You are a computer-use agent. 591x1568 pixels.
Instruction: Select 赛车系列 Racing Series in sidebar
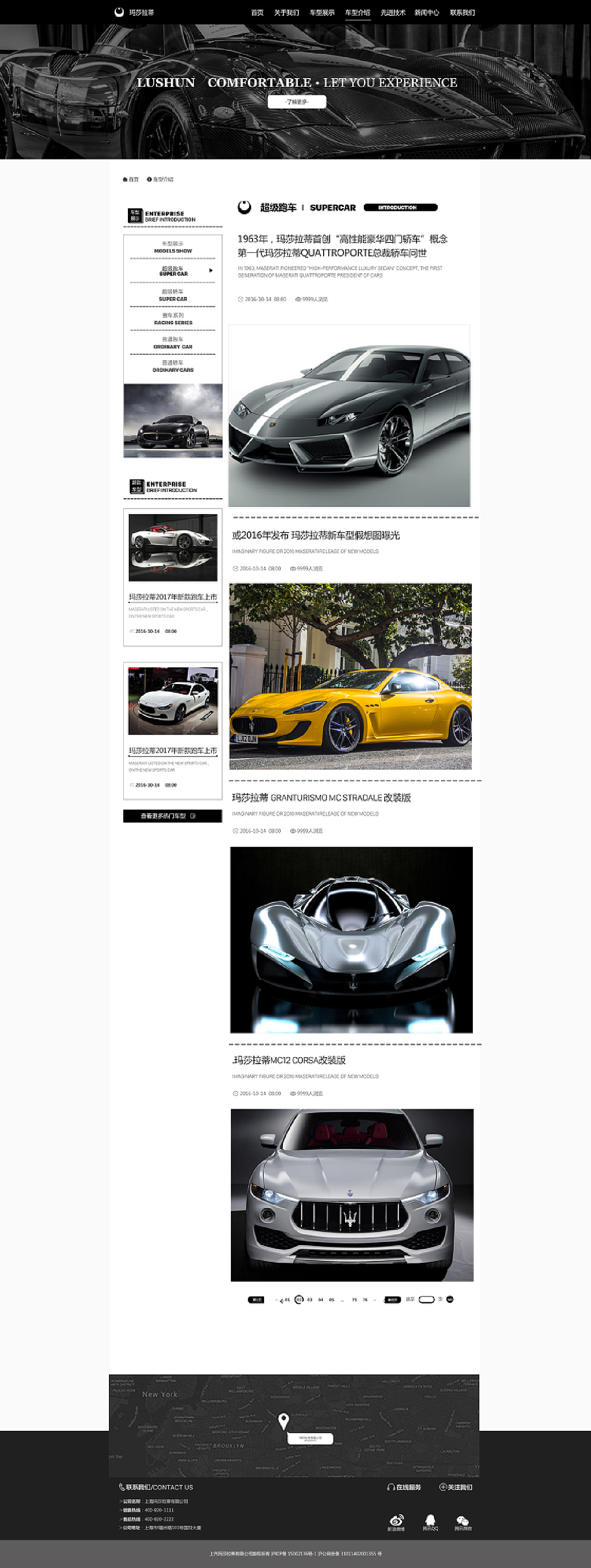coord(173,319)
